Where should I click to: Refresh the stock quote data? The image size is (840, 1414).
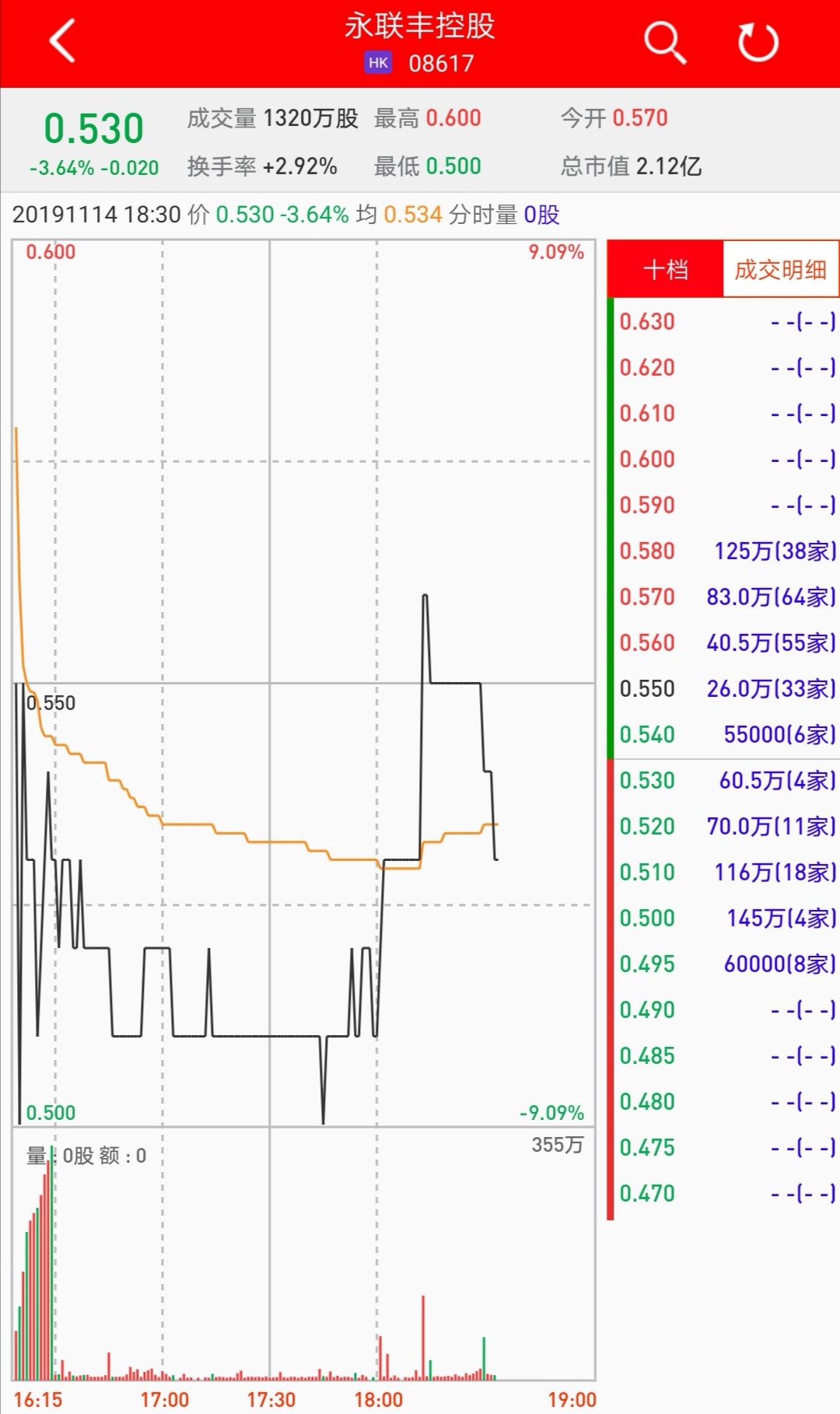tap(758, 42)
